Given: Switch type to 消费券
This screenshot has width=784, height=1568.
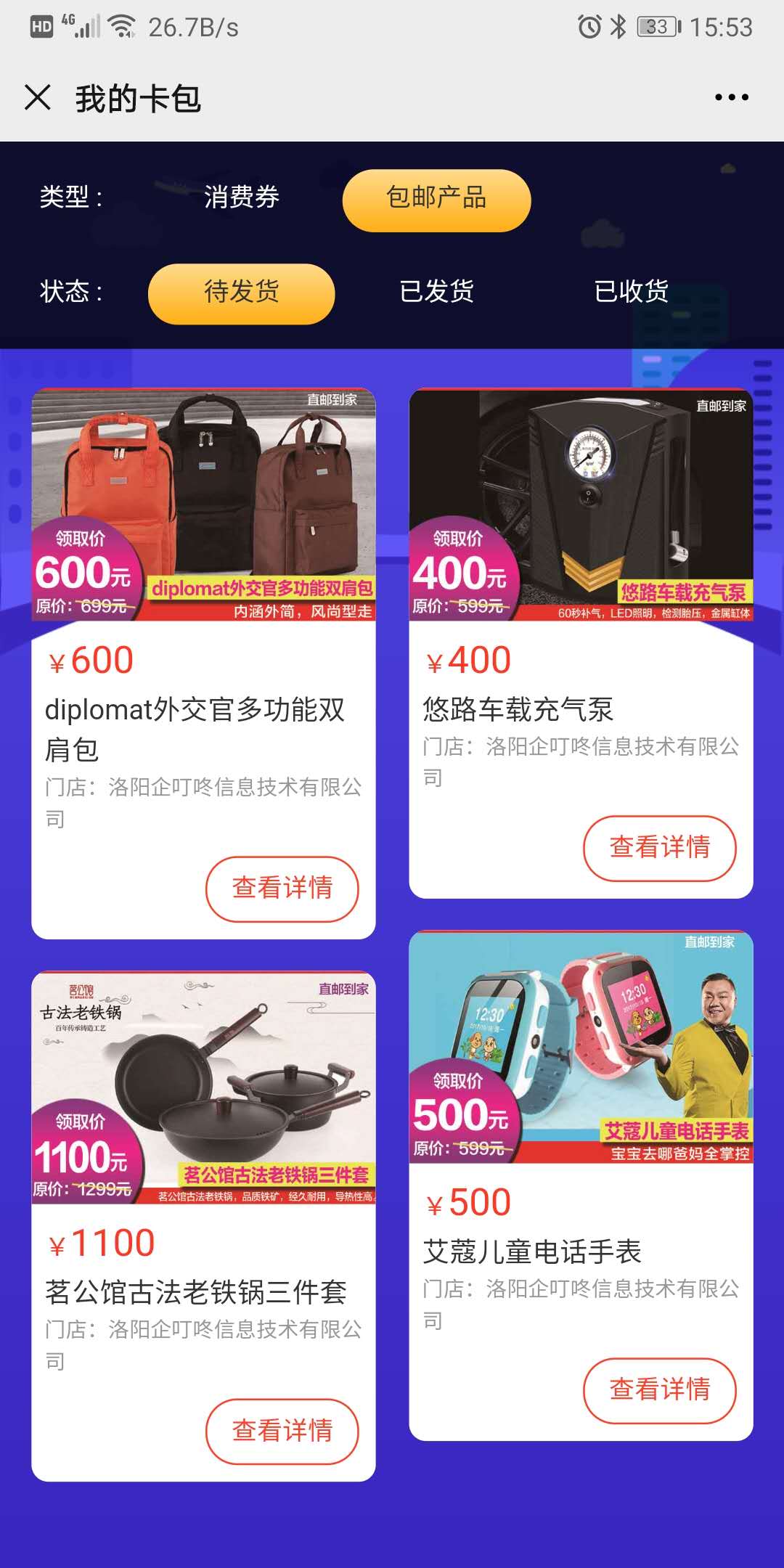Looking at the screenshot, I should [241, 197].
